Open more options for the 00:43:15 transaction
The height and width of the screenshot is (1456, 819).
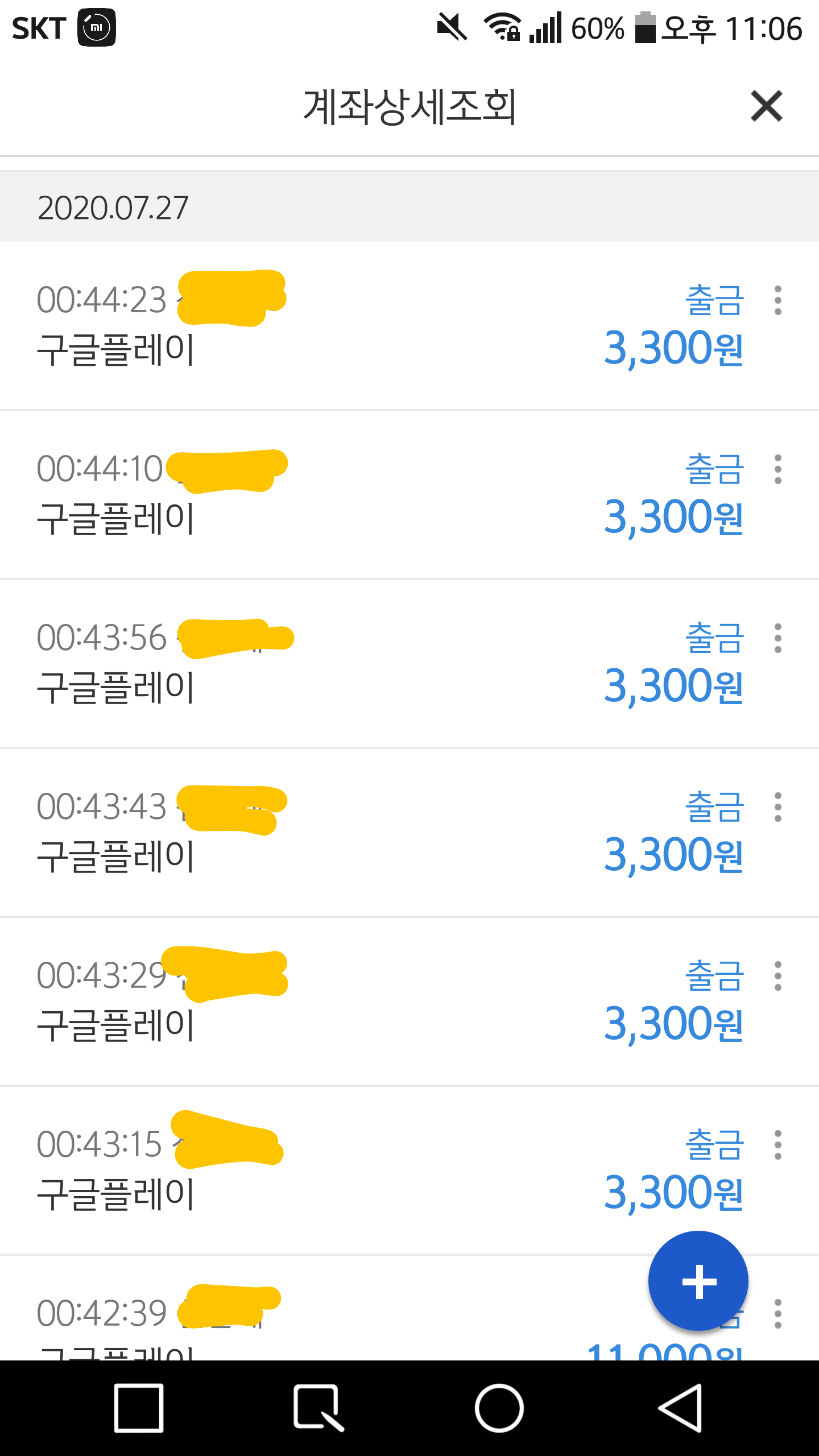(777, 1145)
